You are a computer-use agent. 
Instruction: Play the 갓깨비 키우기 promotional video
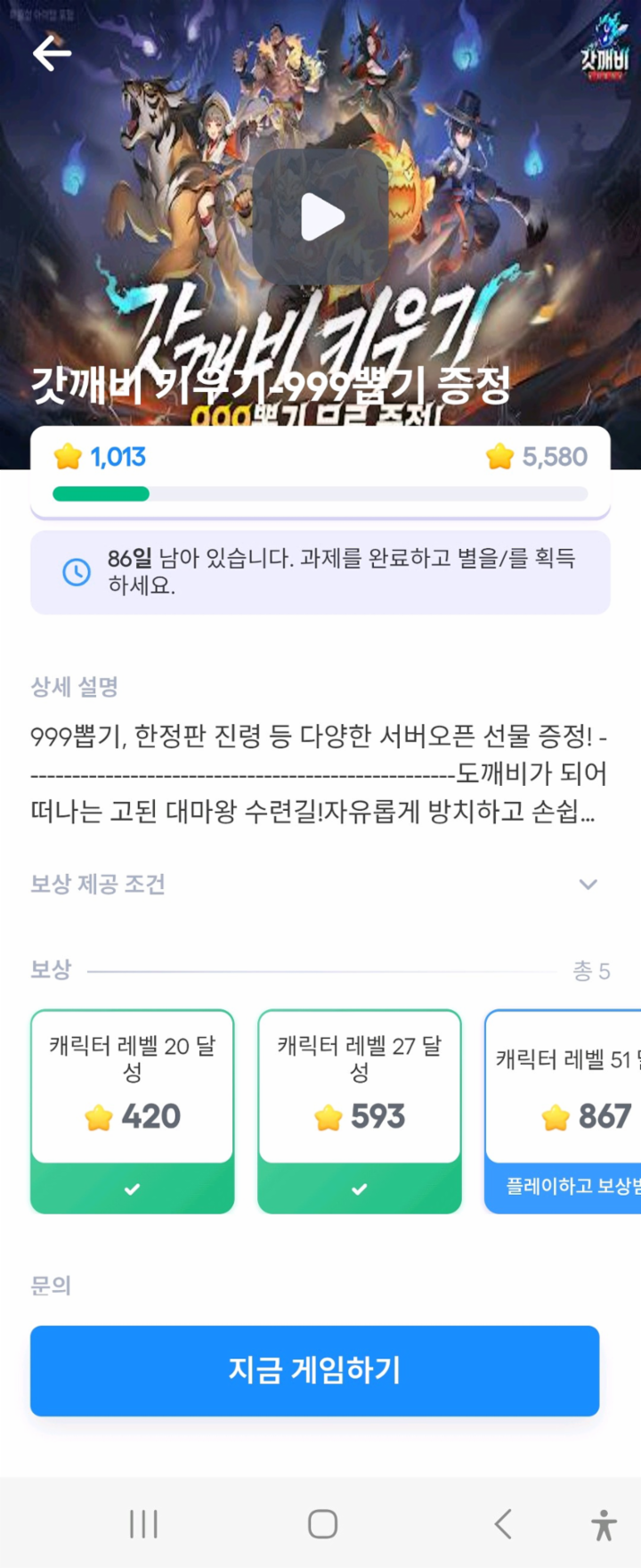321,216
